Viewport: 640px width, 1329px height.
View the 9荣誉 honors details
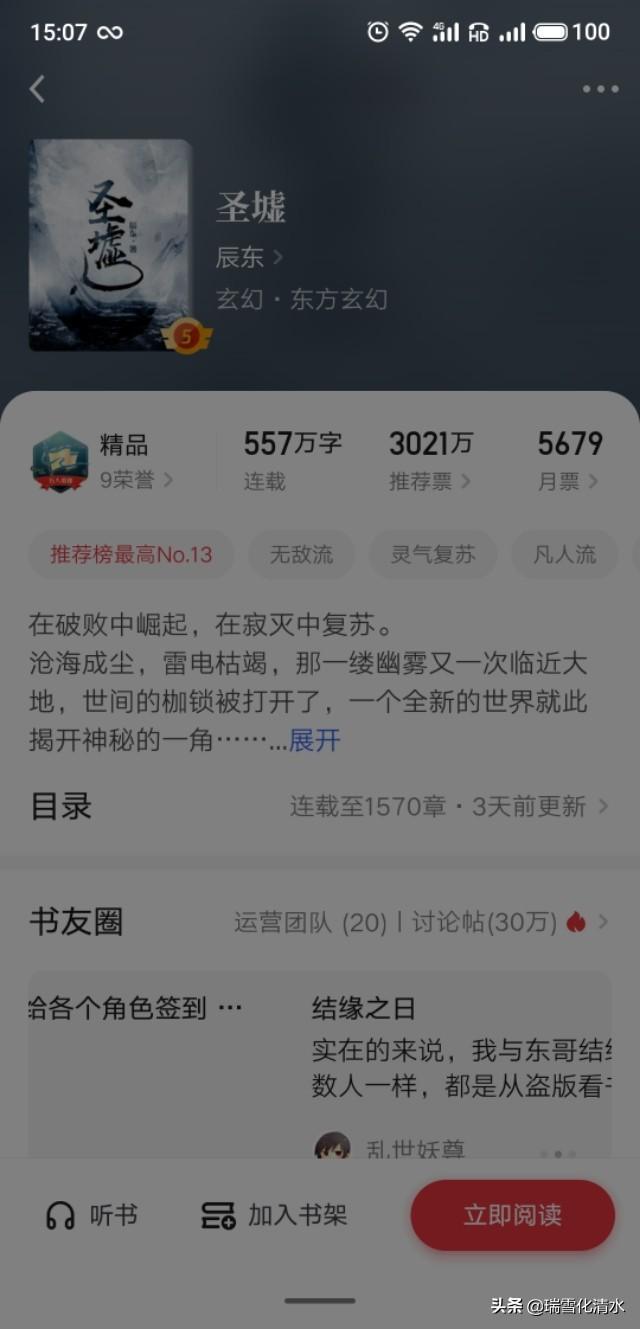pos(136,481)
